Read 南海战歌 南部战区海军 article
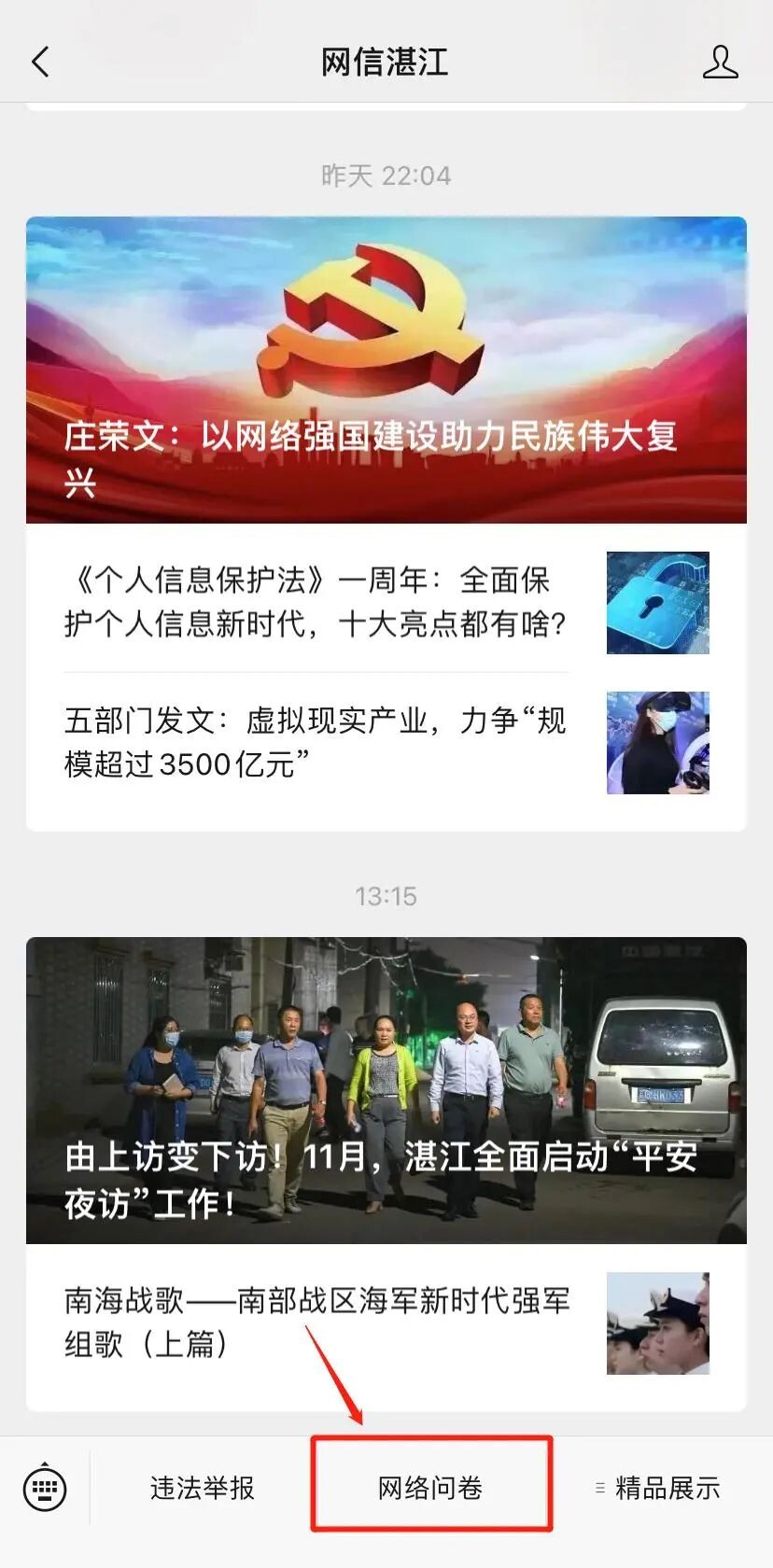 click(x=317, y=1322)
